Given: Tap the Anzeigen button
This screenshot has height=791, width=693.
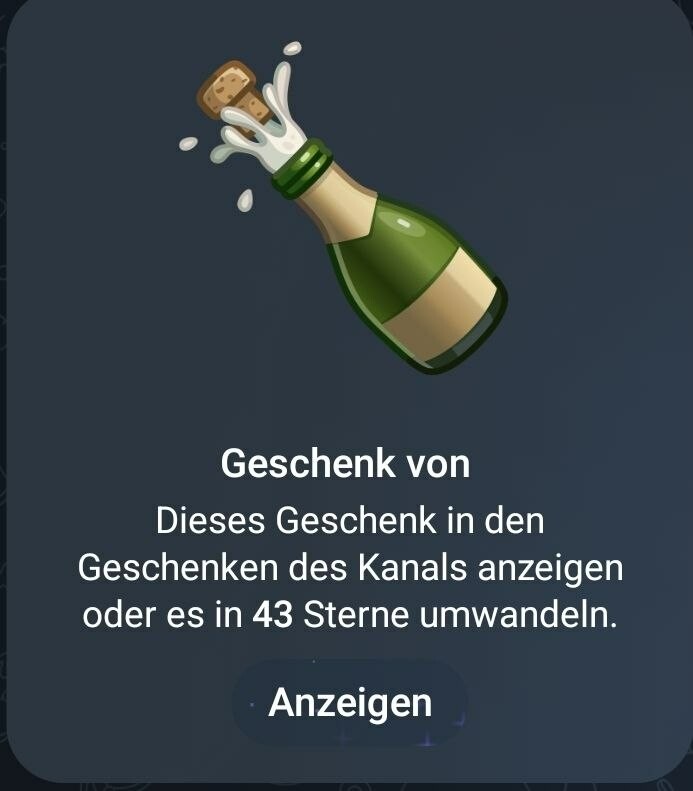Looking at the screenshot, I should [x=350, y=702].
